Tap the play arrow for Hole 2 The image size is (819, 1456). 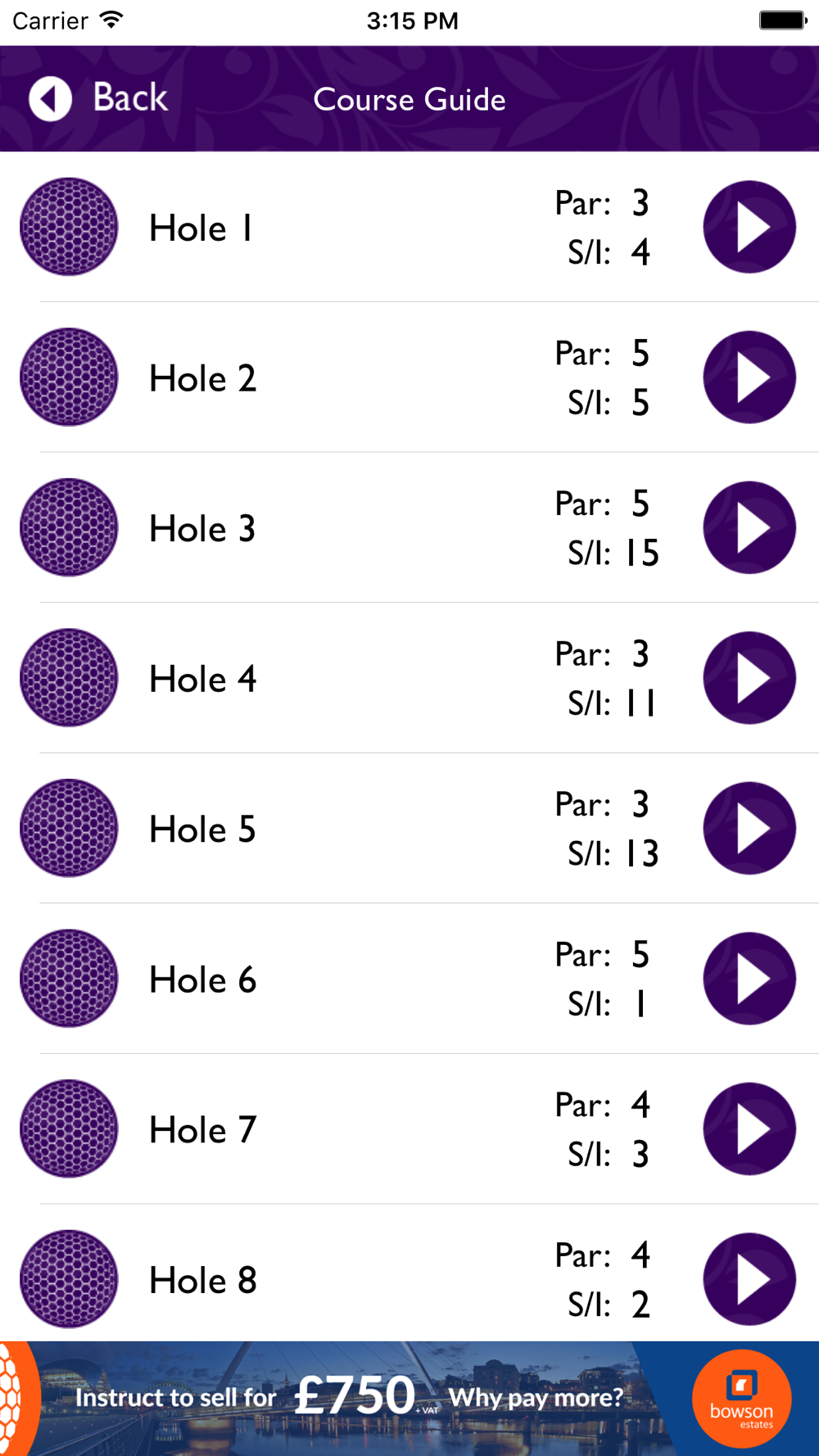(749, 378)
